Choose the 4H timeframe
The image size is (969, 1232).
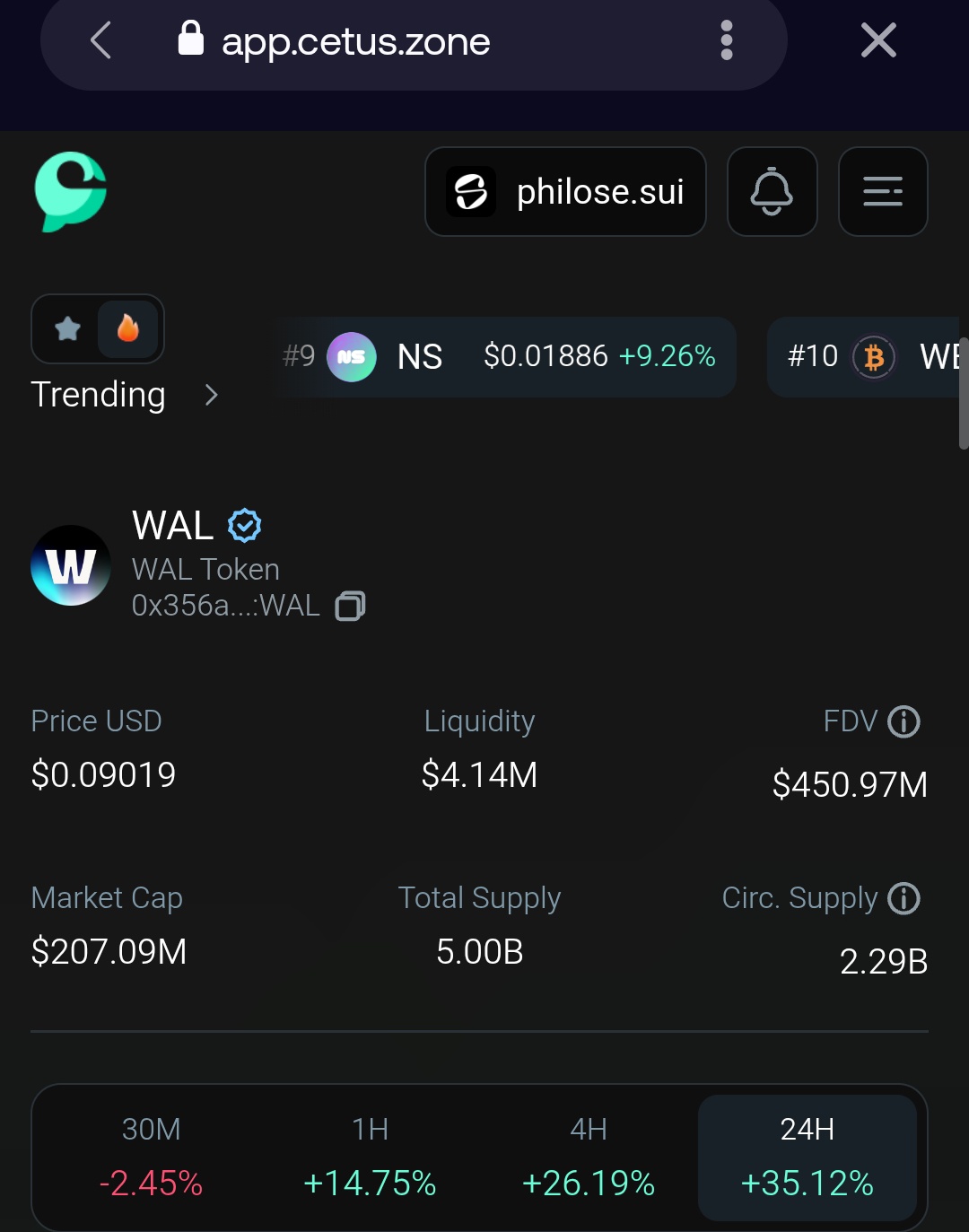[x=589, y=1158]
